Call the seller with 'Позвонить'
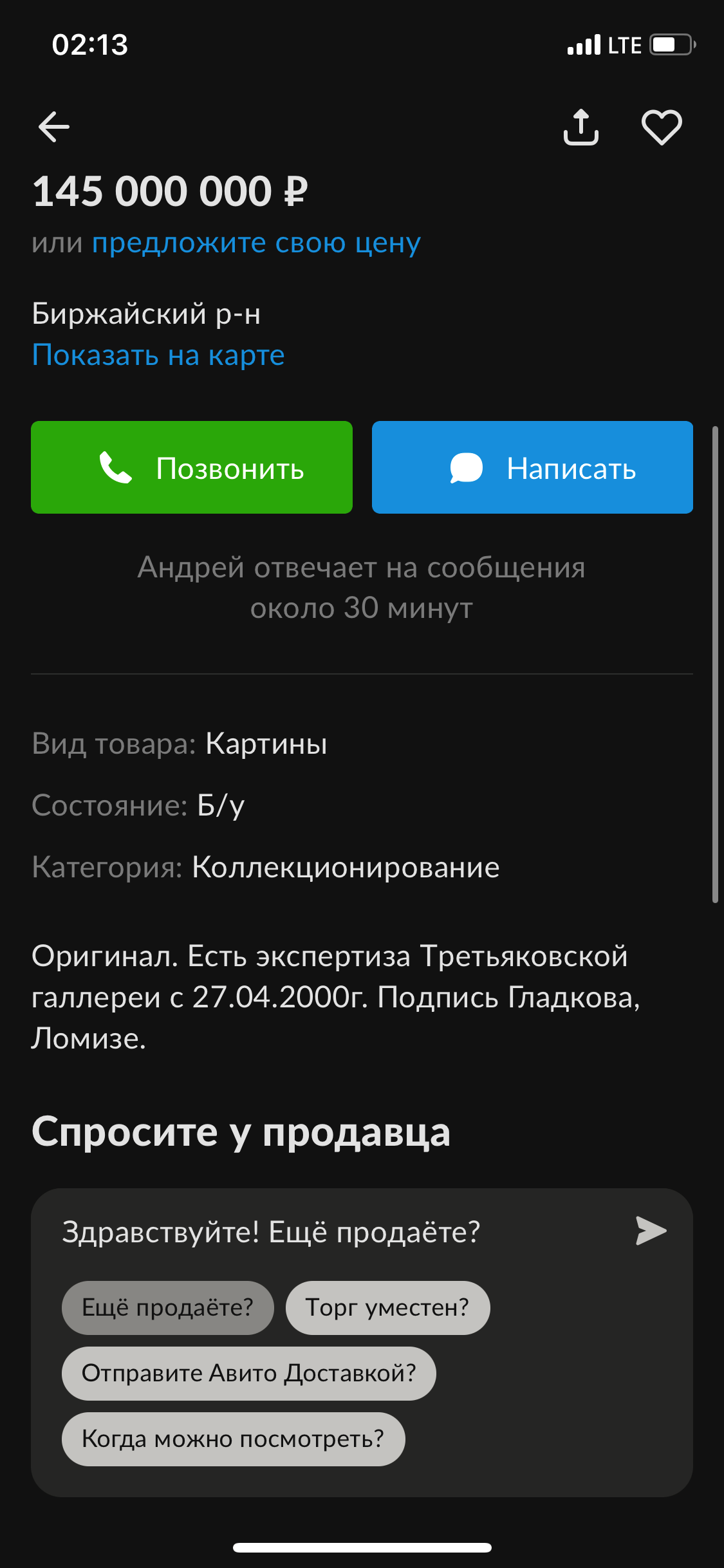Image resolution: width=724 pixels, height=1568 pixels. 192,467
